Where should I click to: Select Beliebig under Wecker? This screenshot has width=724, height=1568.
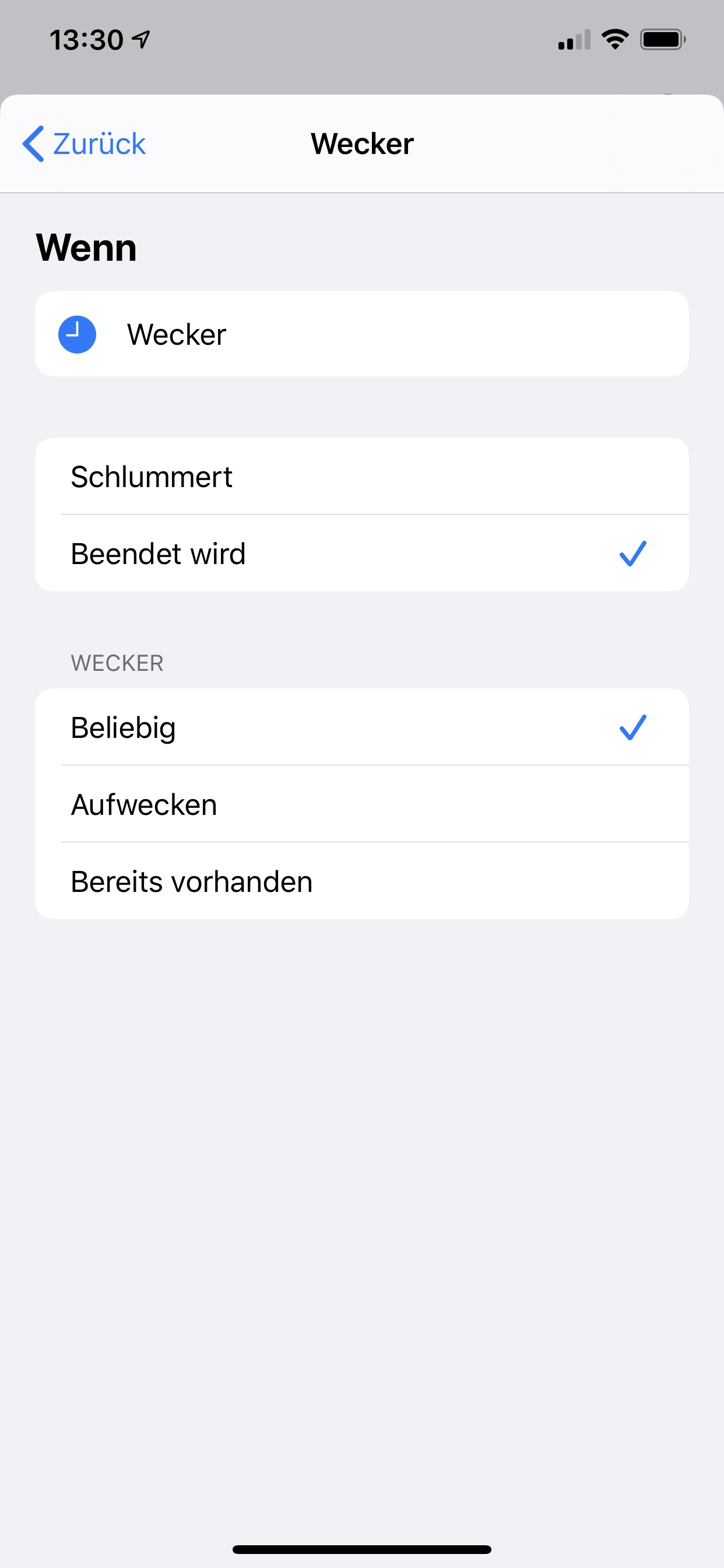coord(361,727)
